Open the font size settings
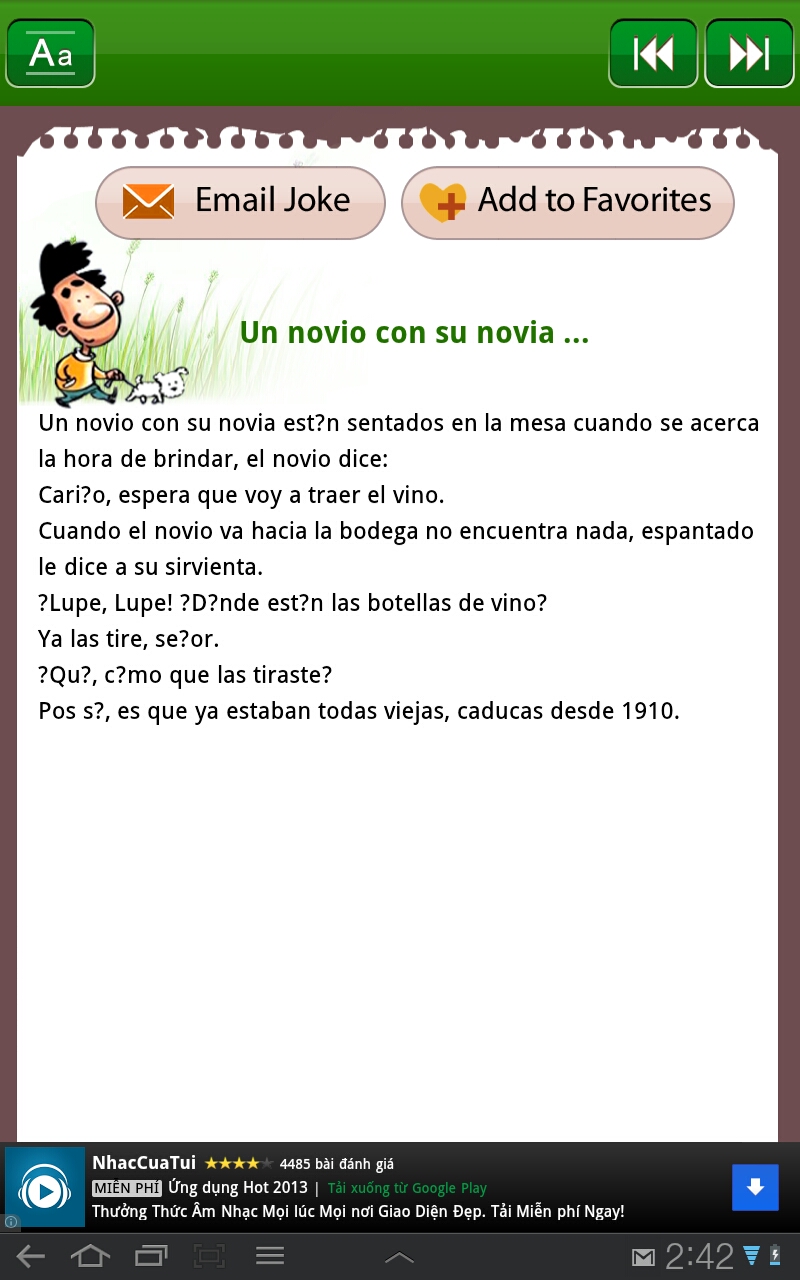Image resolution: width=800 pixels, height=1280 pixels. pyautogui.click(x=51, y=54)
